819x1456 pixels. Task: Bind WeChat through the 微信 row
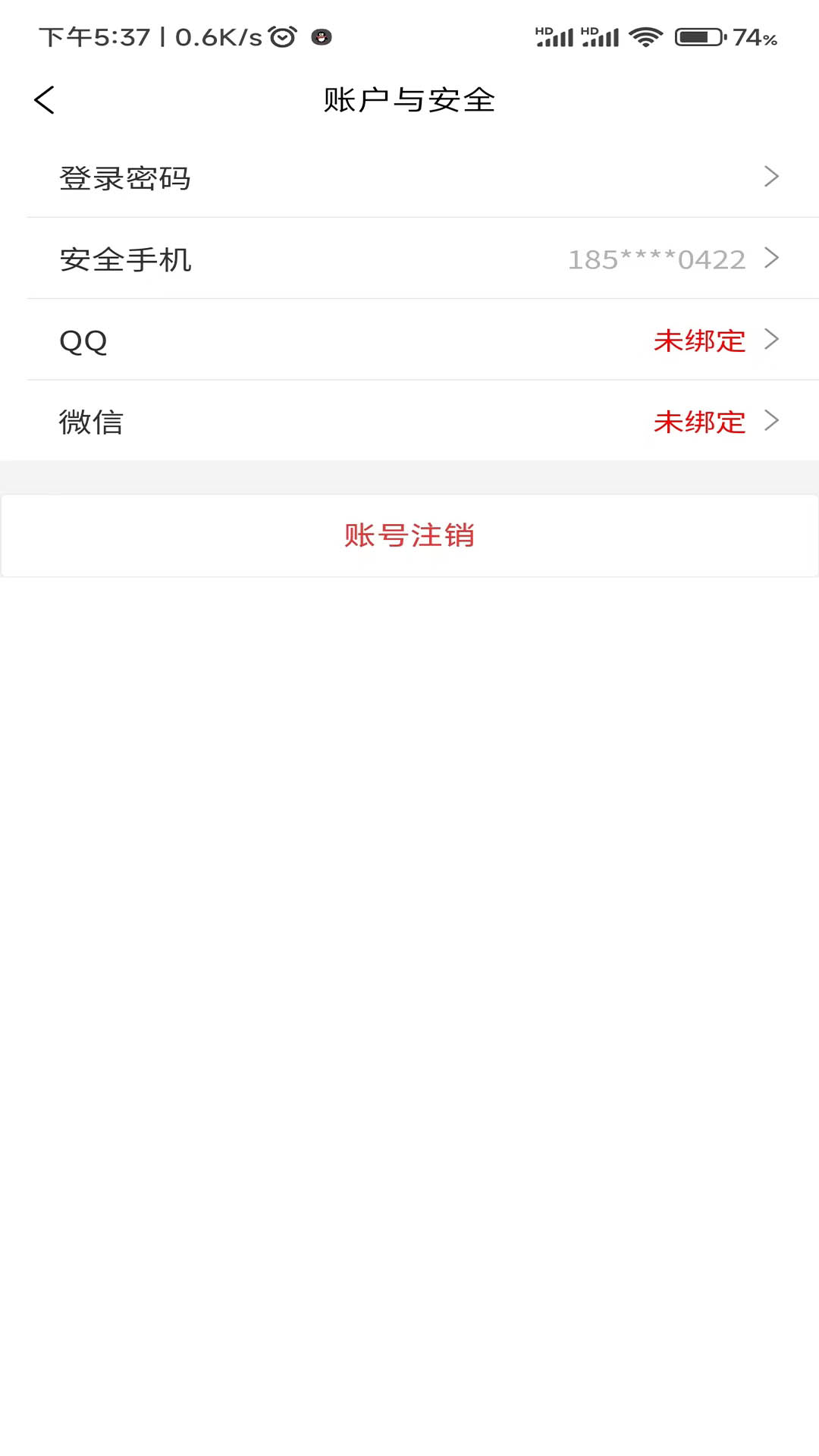click(409, 422)
